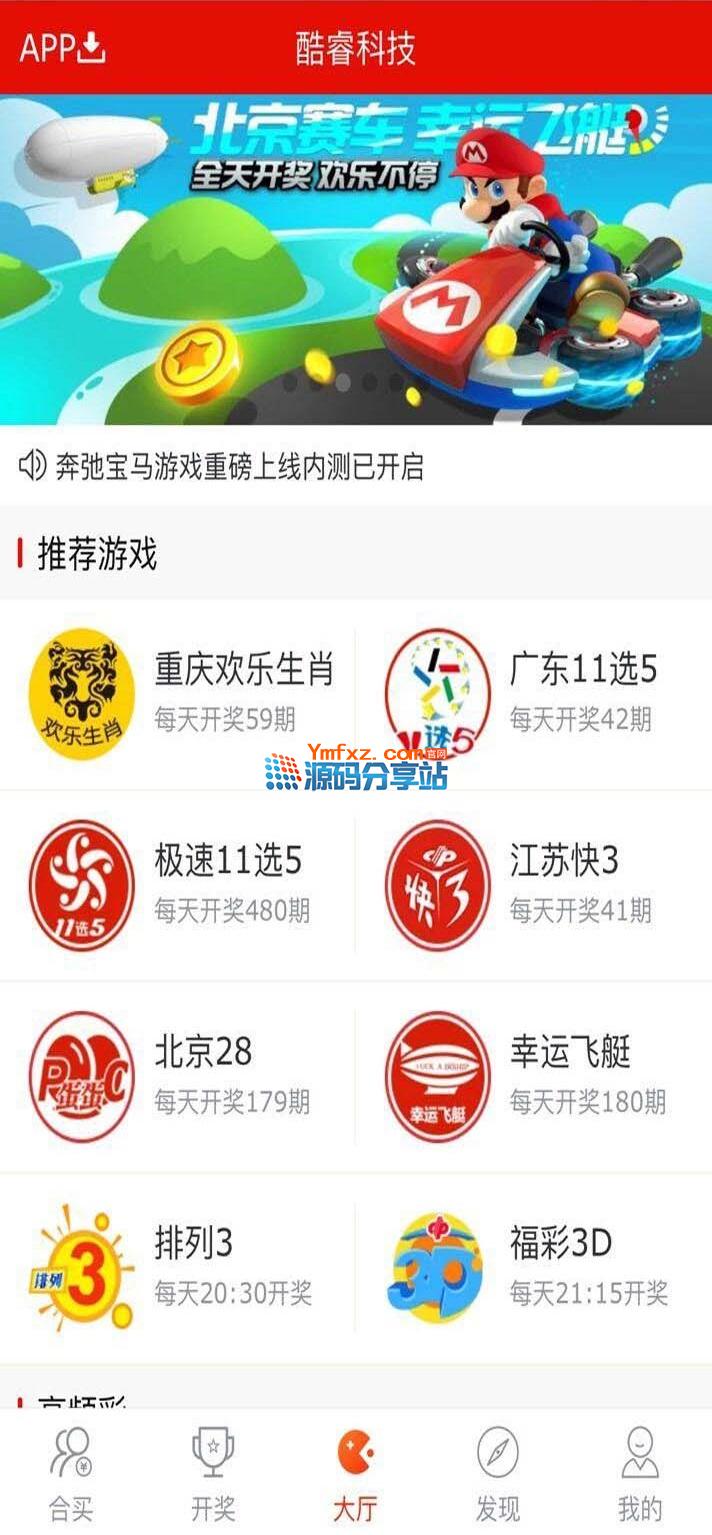Image resolution: width=712 pixels, height=1535 pixels.
Task: Choose the 江苏快3 game
Action: (x=535, y=885)
